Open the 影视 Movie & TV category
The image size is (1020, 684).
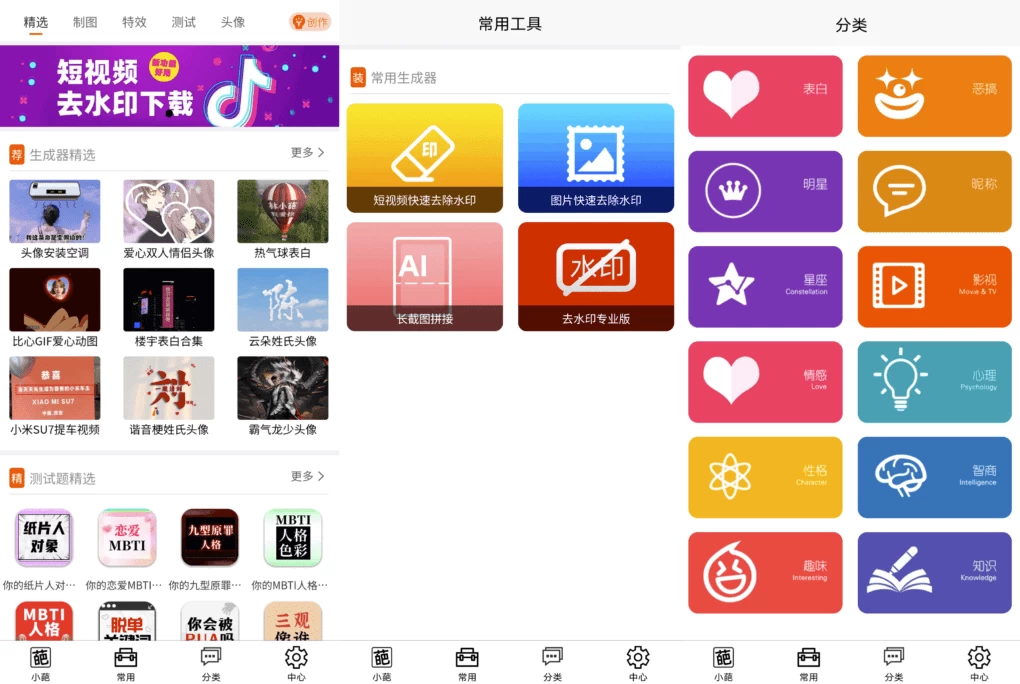934,286
